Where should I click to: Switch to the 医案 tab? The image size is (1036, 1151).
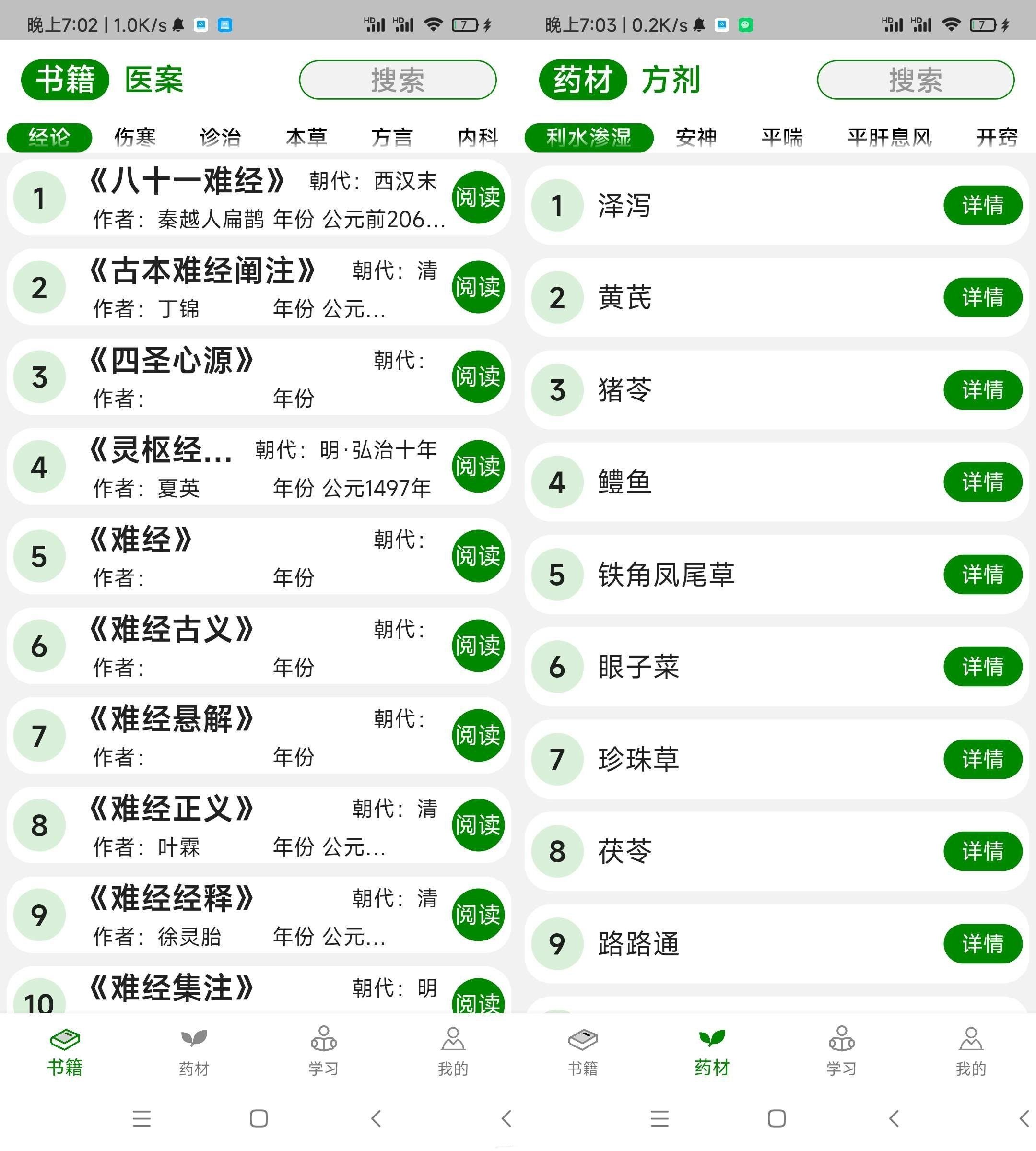(x=154, y=80)
